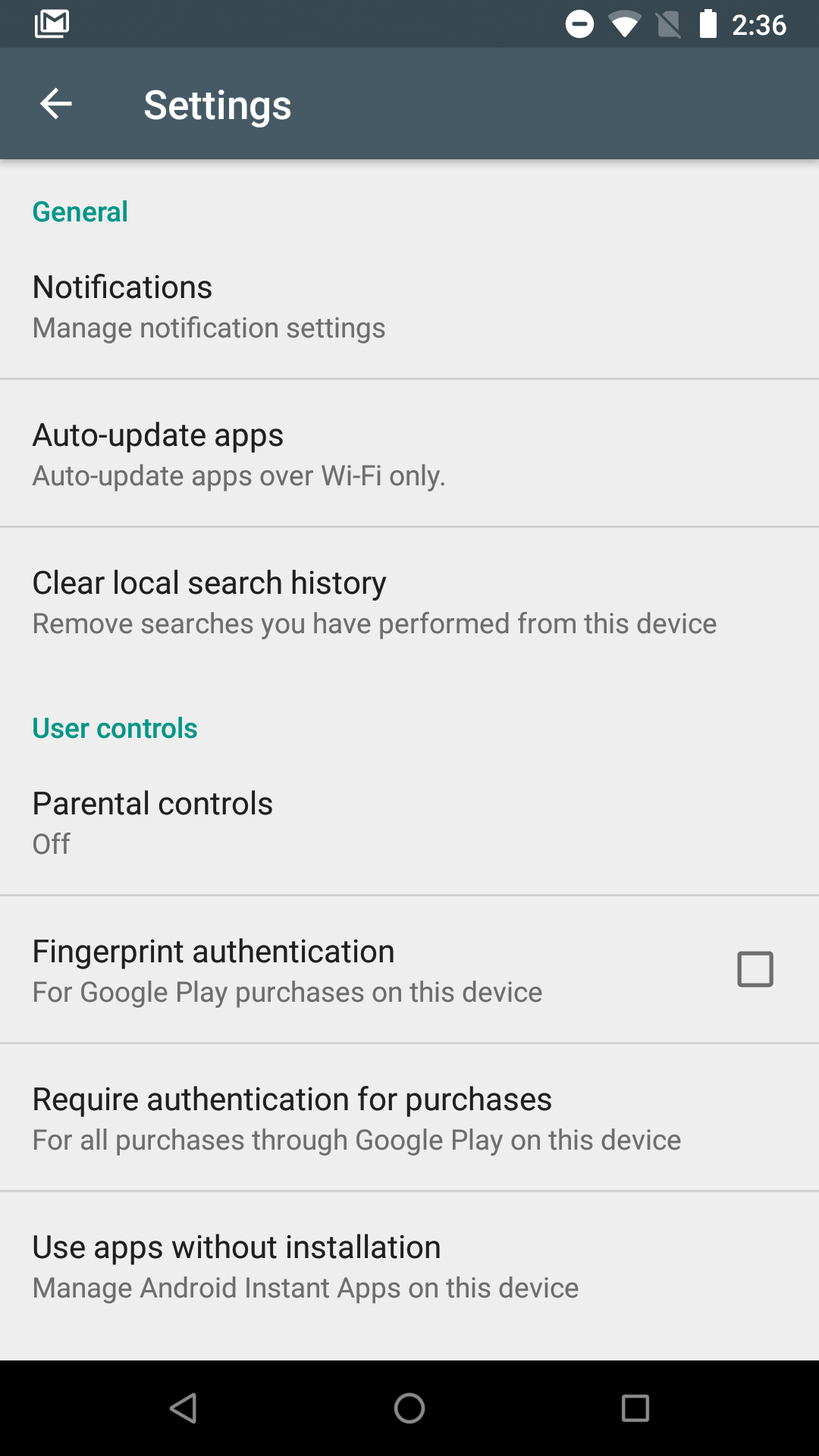The width and height of the screenshot is (819, 1456).
Task: Tap the Settings title text
Action: click(218, 105)
